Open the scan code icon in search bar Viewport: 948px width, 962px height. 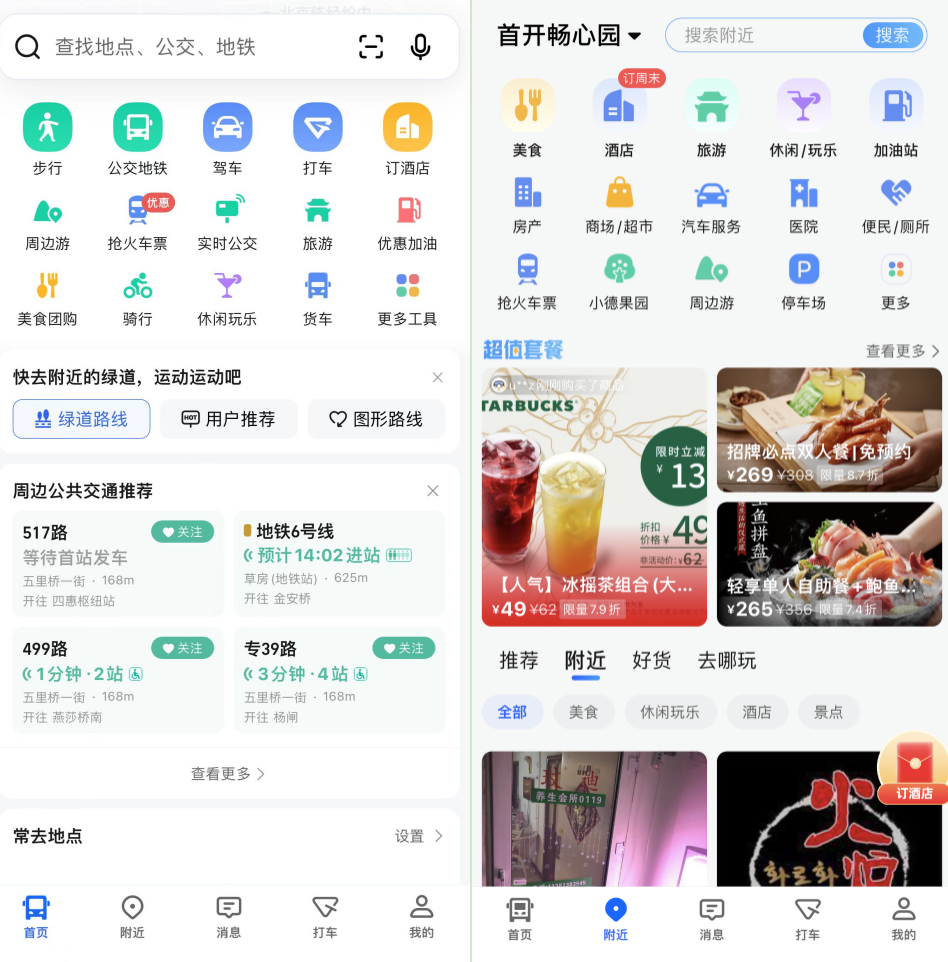tap(371, 47)
